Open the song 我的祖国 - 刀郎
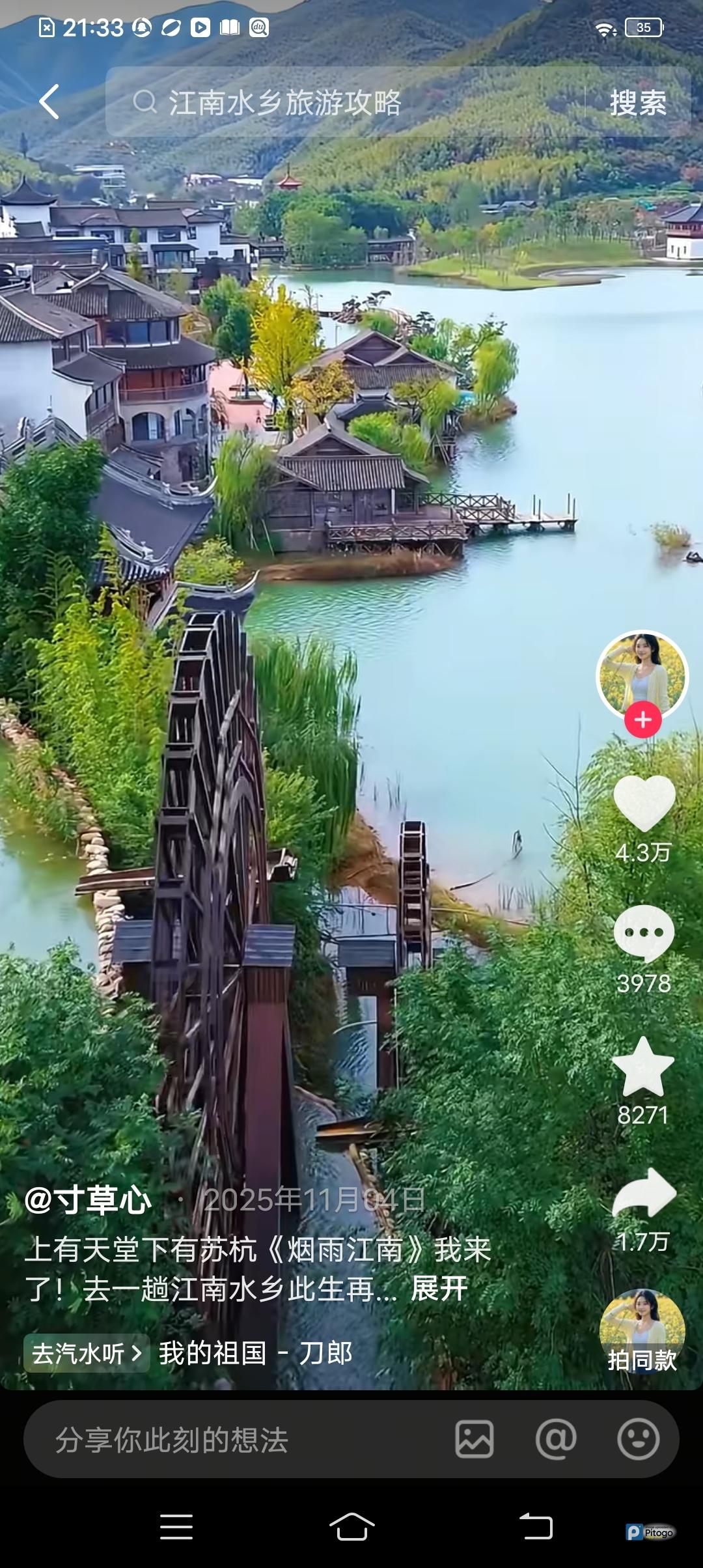 coord(256,1353)
